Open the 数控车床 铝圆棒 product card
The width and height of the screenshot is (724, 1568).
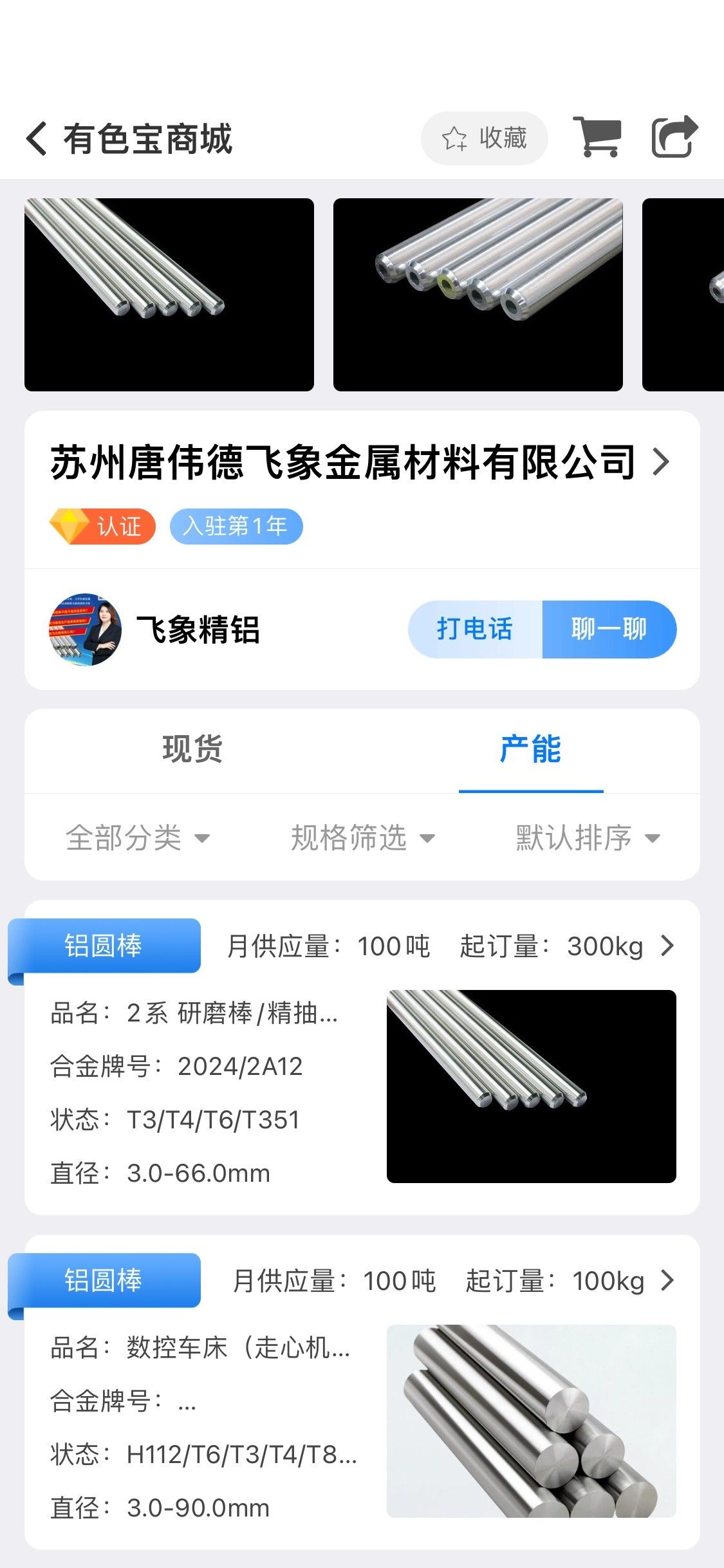coord(362,1392)
